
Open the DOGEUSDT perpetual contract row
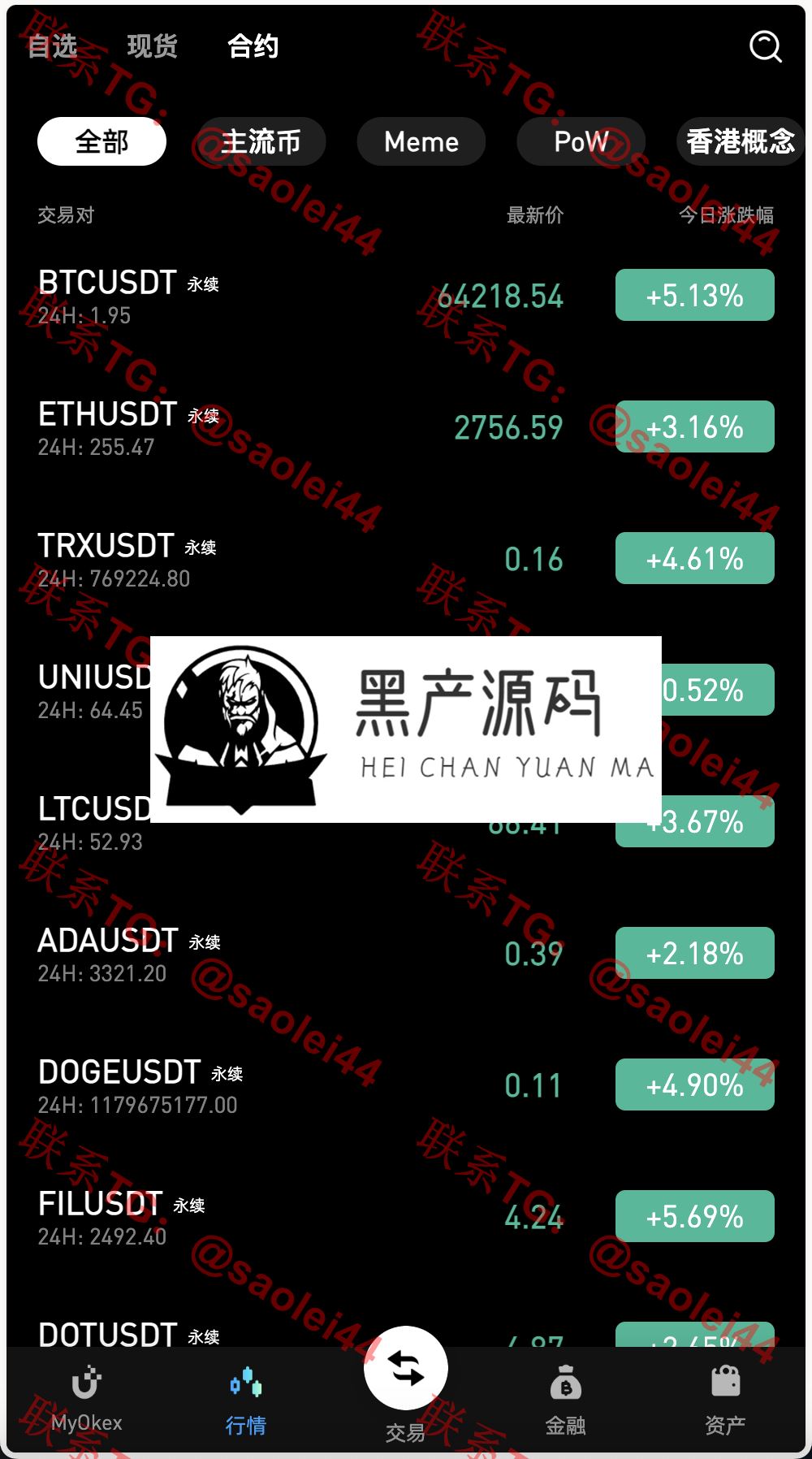[x=325, y=1086]
